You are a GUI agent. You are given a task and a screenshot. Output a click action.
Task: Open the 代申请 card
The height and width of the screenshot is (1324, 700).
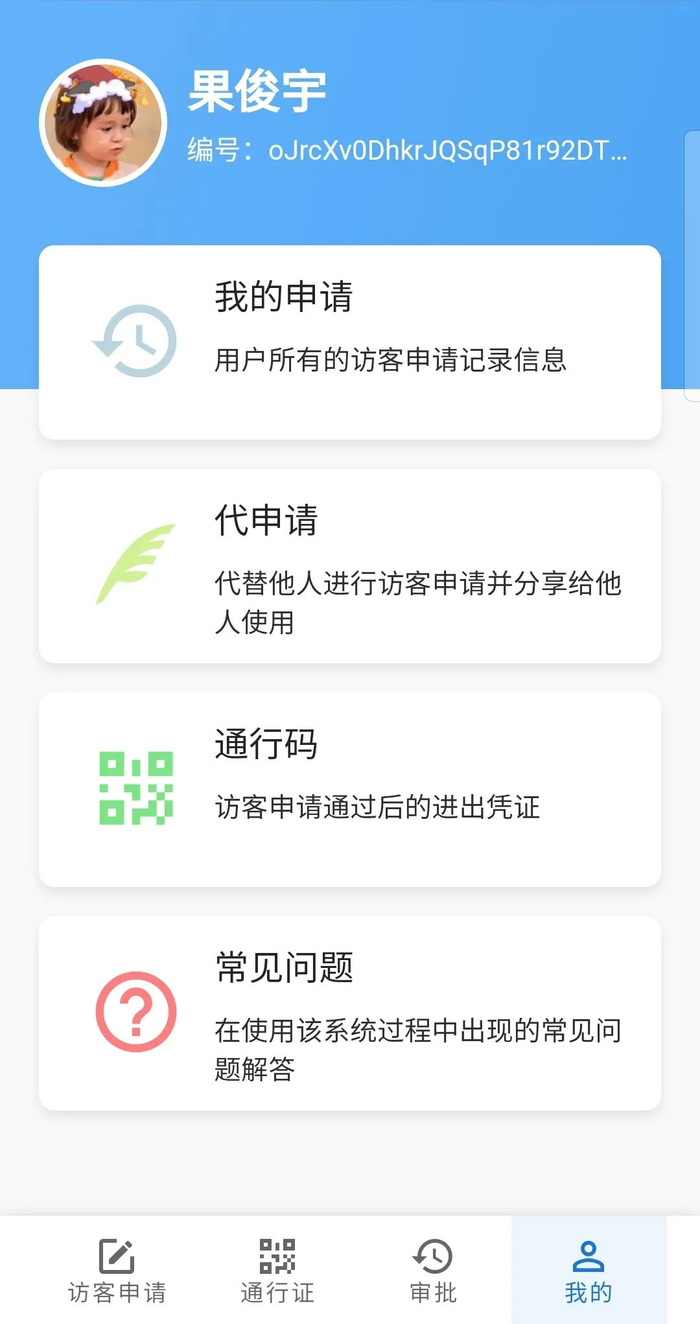(x=349, y=566)
